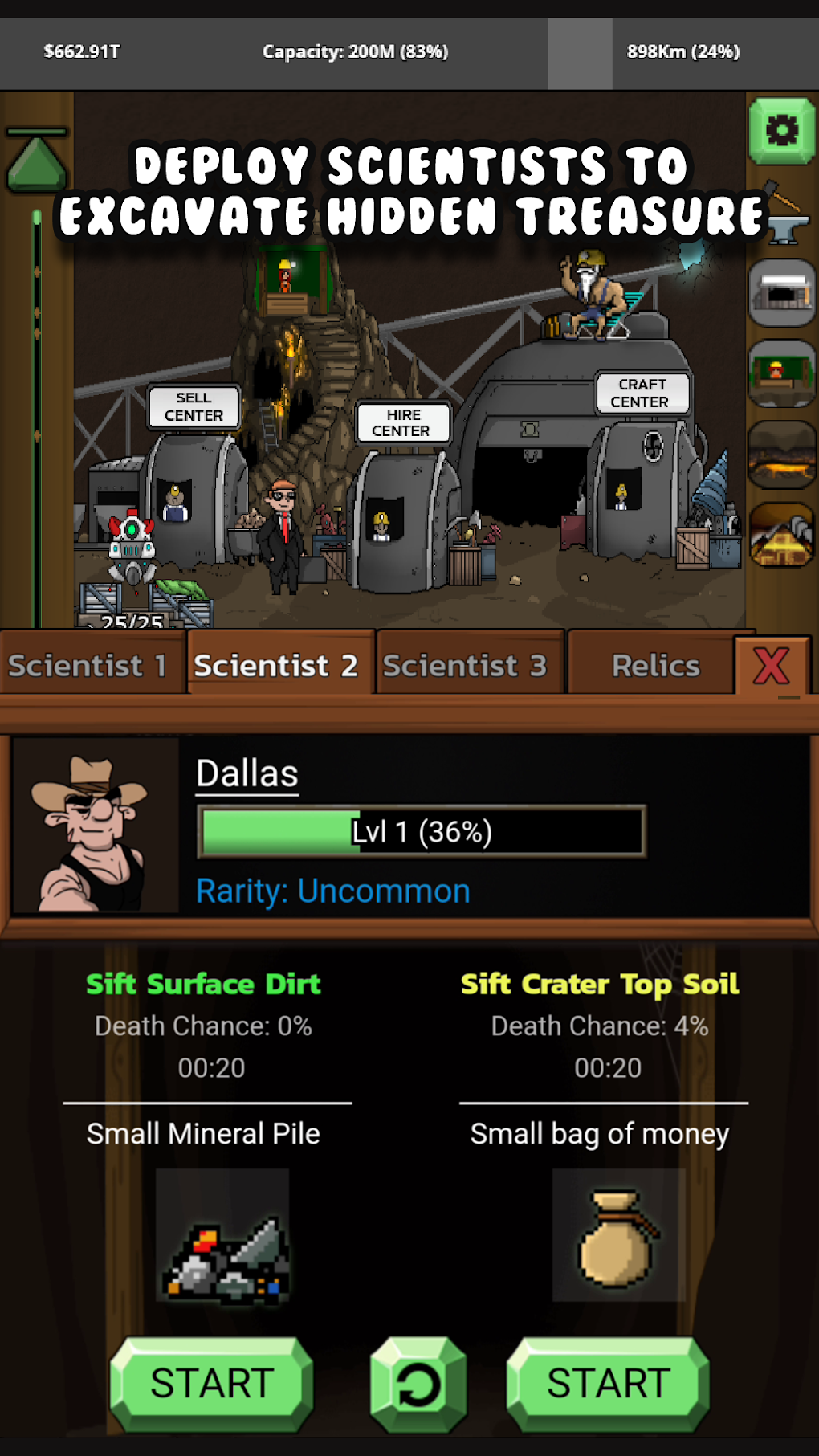The height and width of the screenshot is (1456, 819).
Task: Start the Sift Surface Dirt excavation
Action: (x=212, y=1383)
